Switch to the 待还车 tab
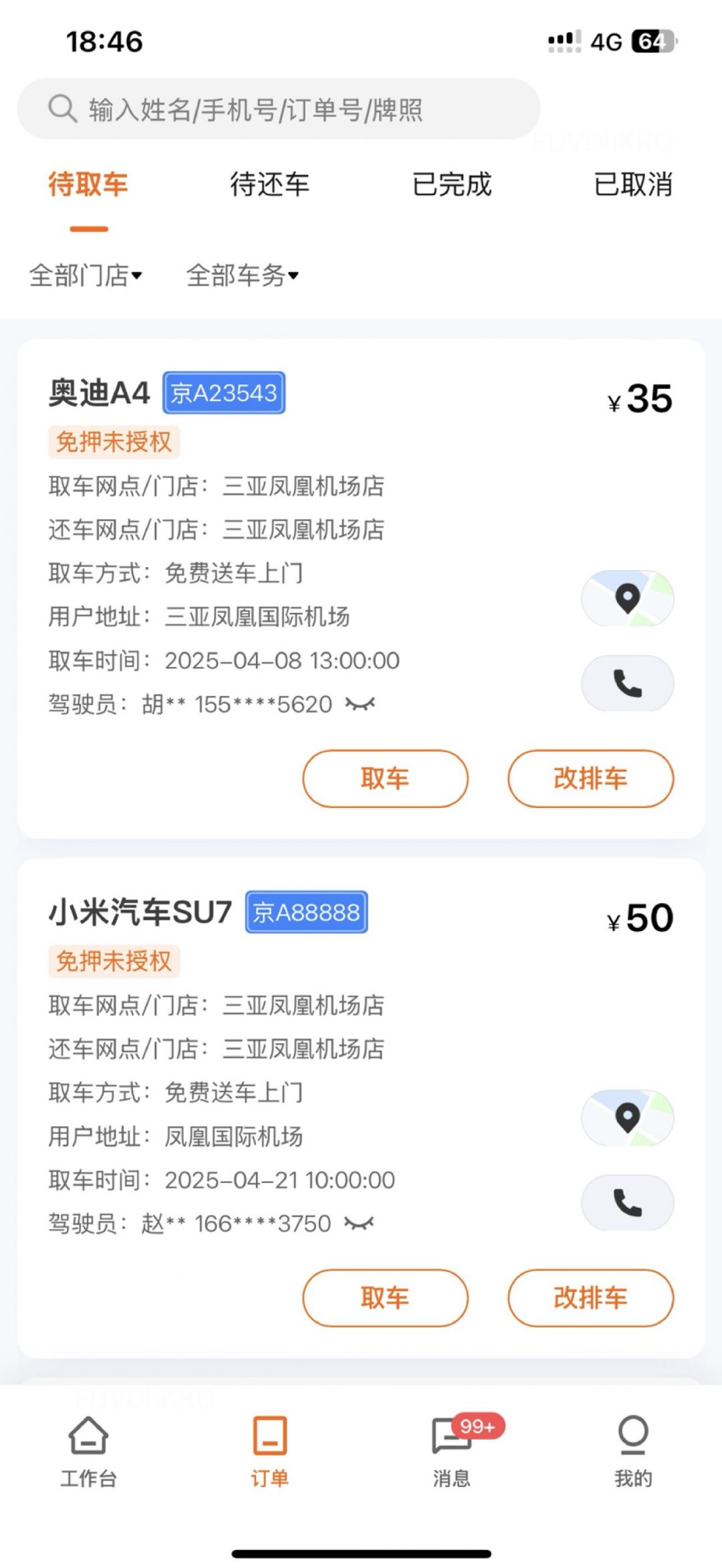 [269, 184]
